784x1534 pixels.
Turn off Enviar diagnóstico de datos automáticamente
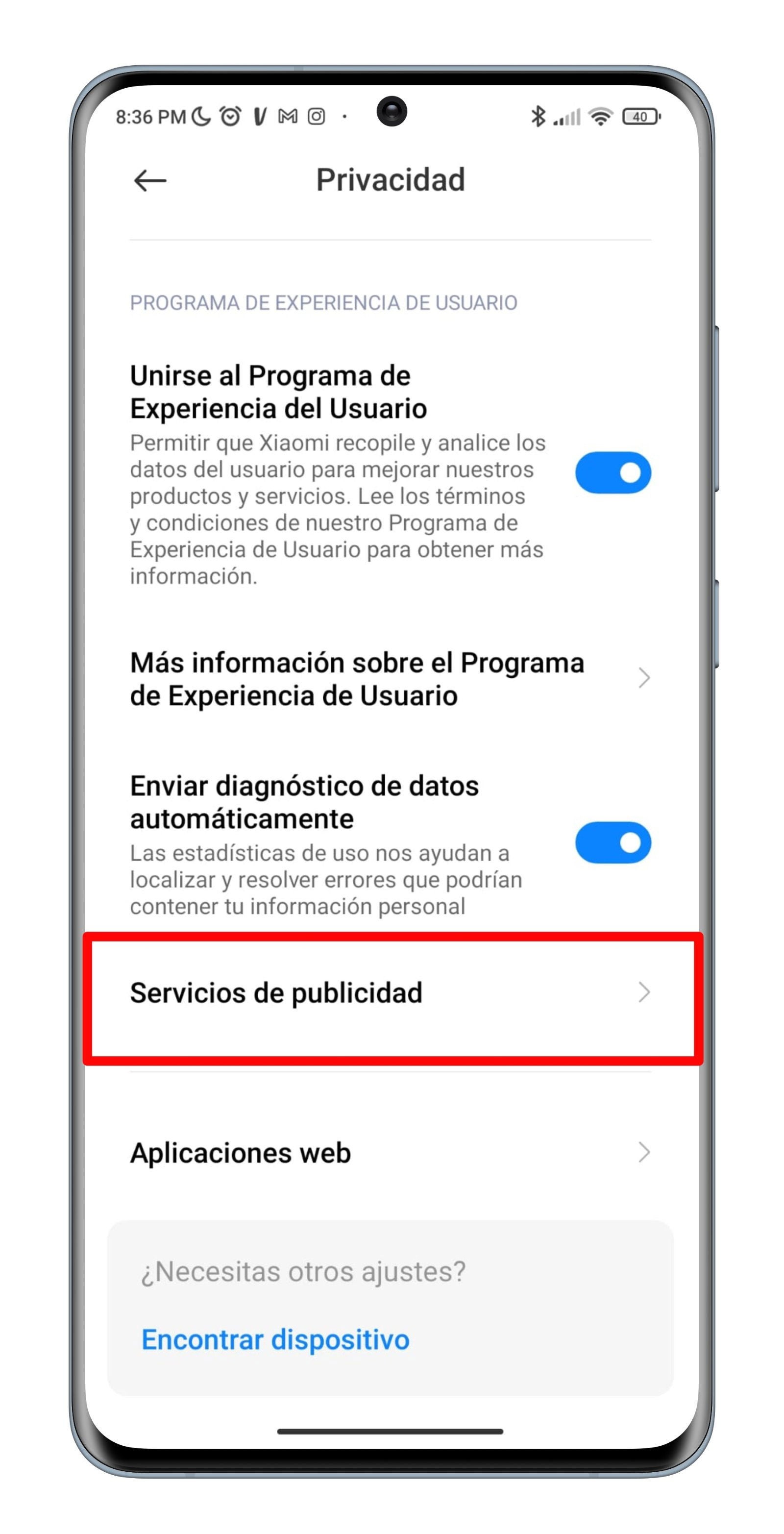(612, 842)
